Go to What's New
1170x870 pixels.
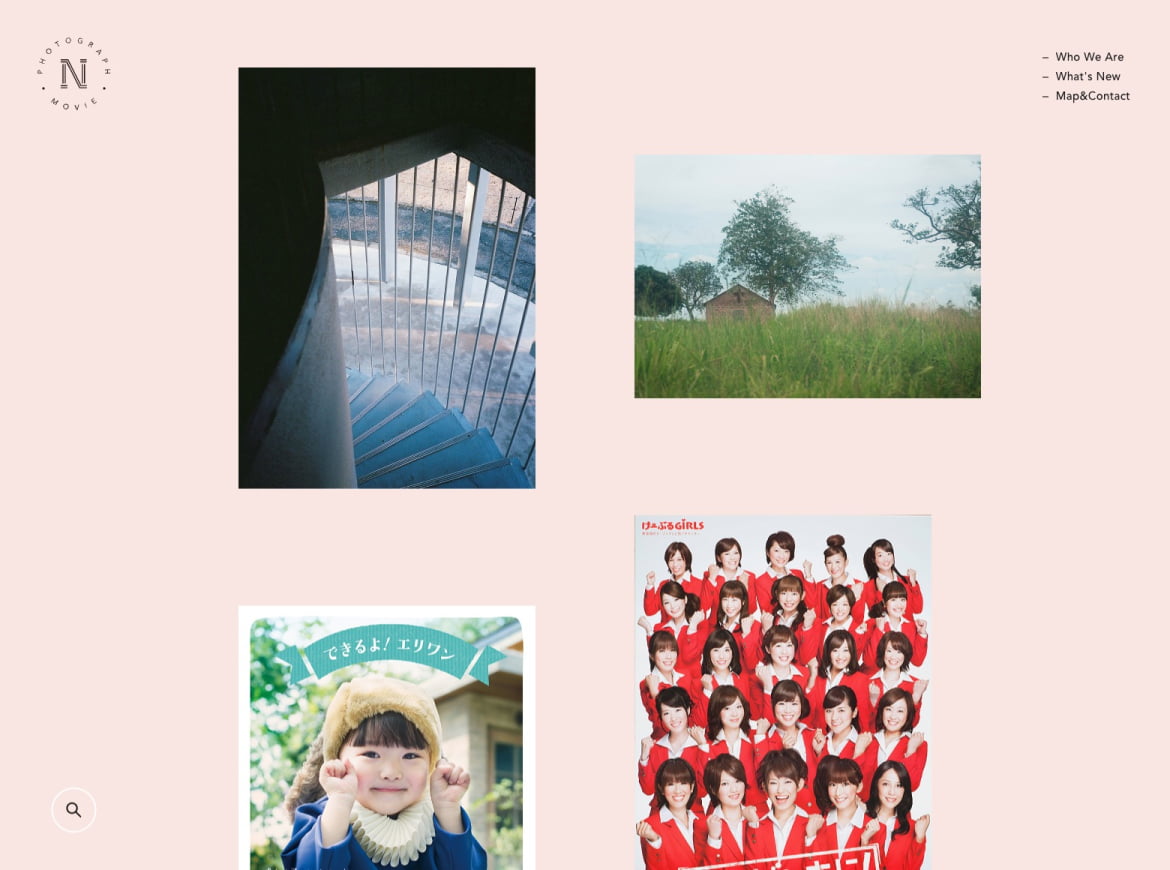[1087, 77]
